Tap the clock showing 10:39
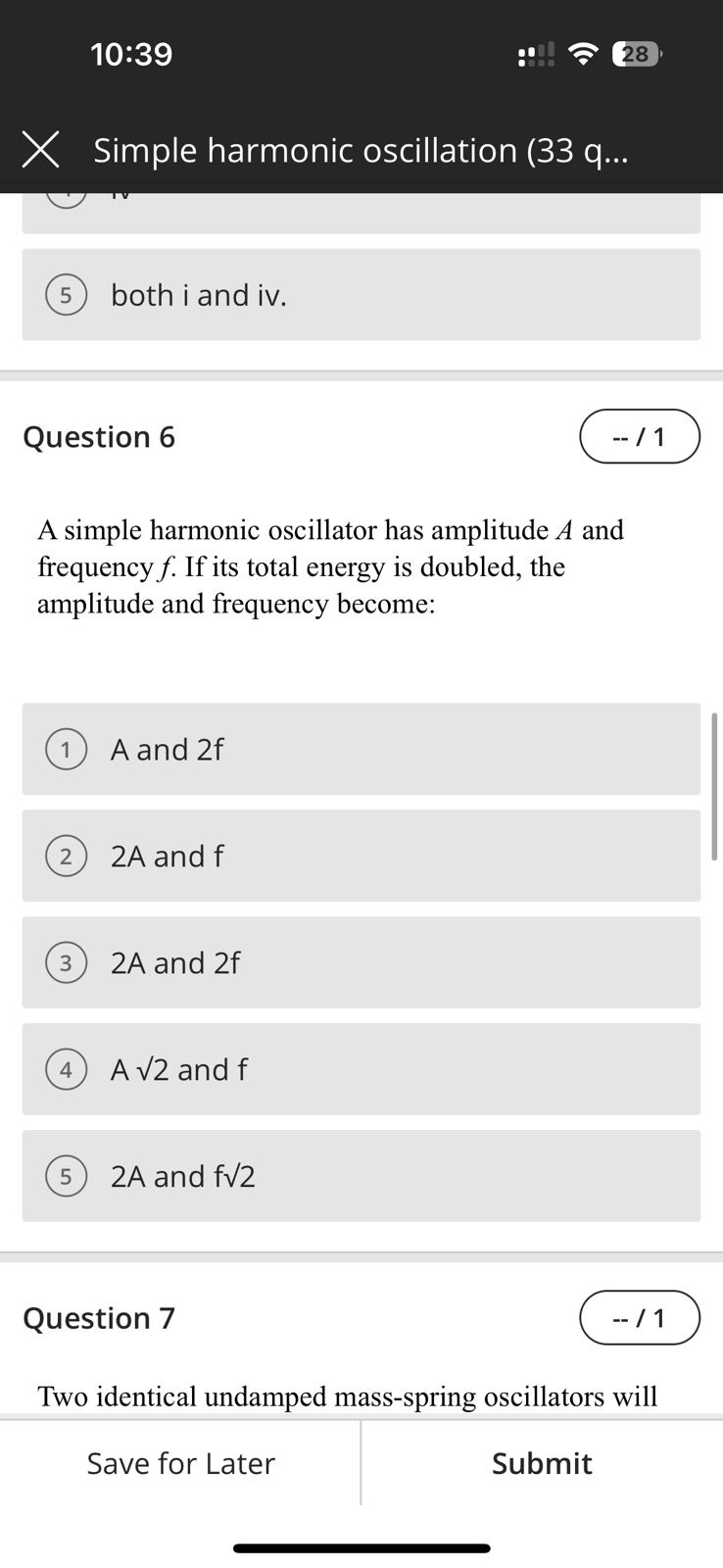This screenshot has width=723, height=1568. pyautogui.click(x=131, y=54)
